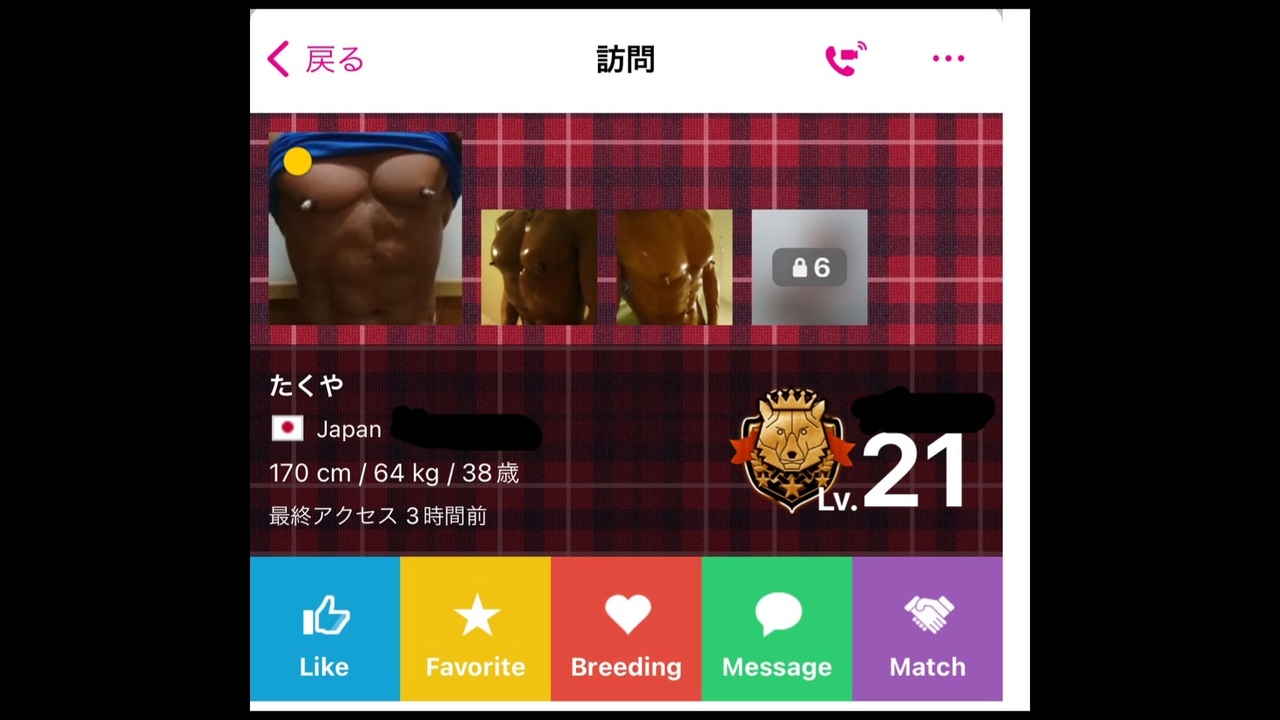Add this user to Favorite
The image size is (1280, 720).
point(476,629)
